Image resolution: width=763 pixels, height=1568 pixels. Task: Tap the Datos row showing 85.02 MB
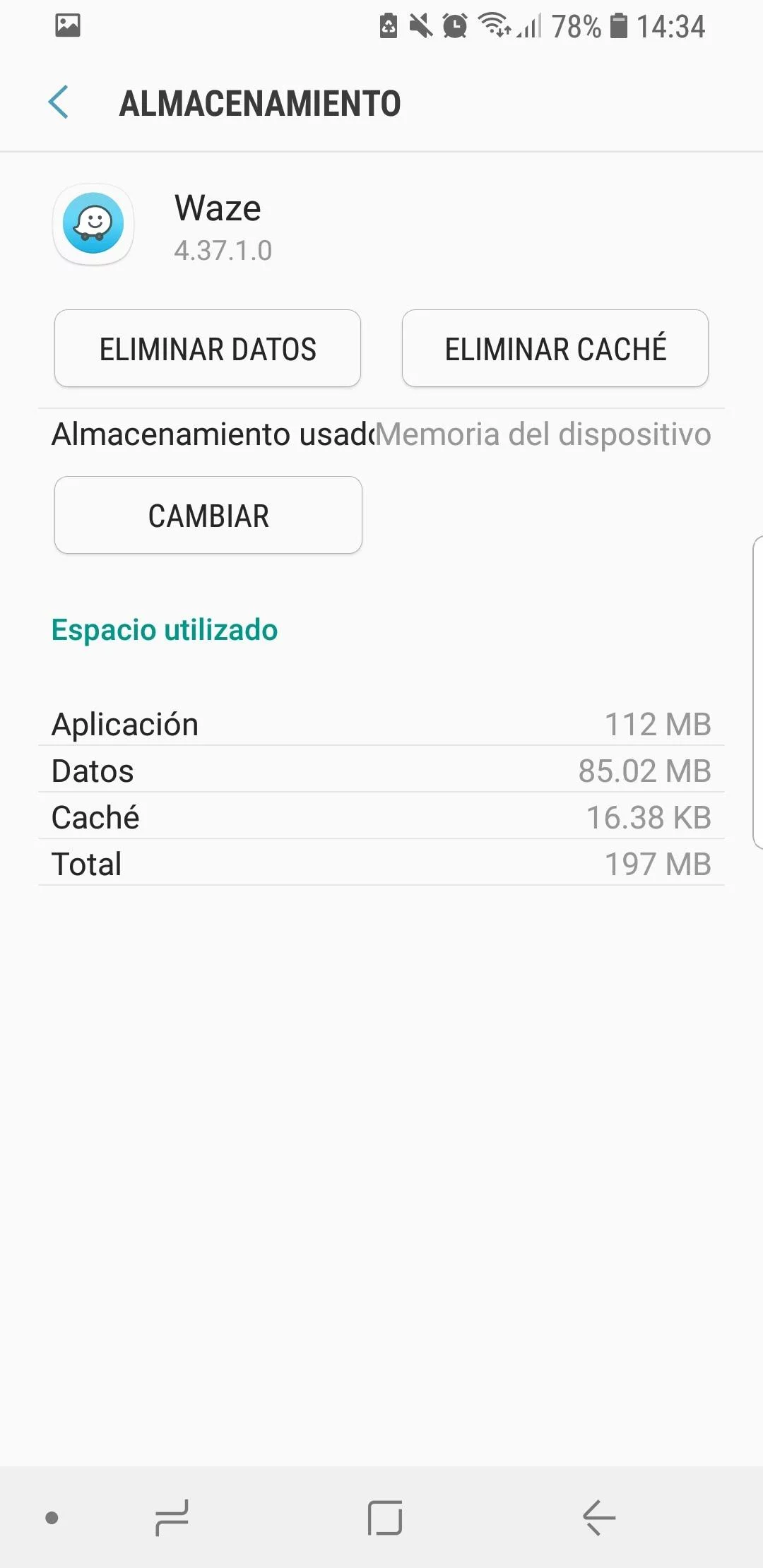[x=381, y=770]
